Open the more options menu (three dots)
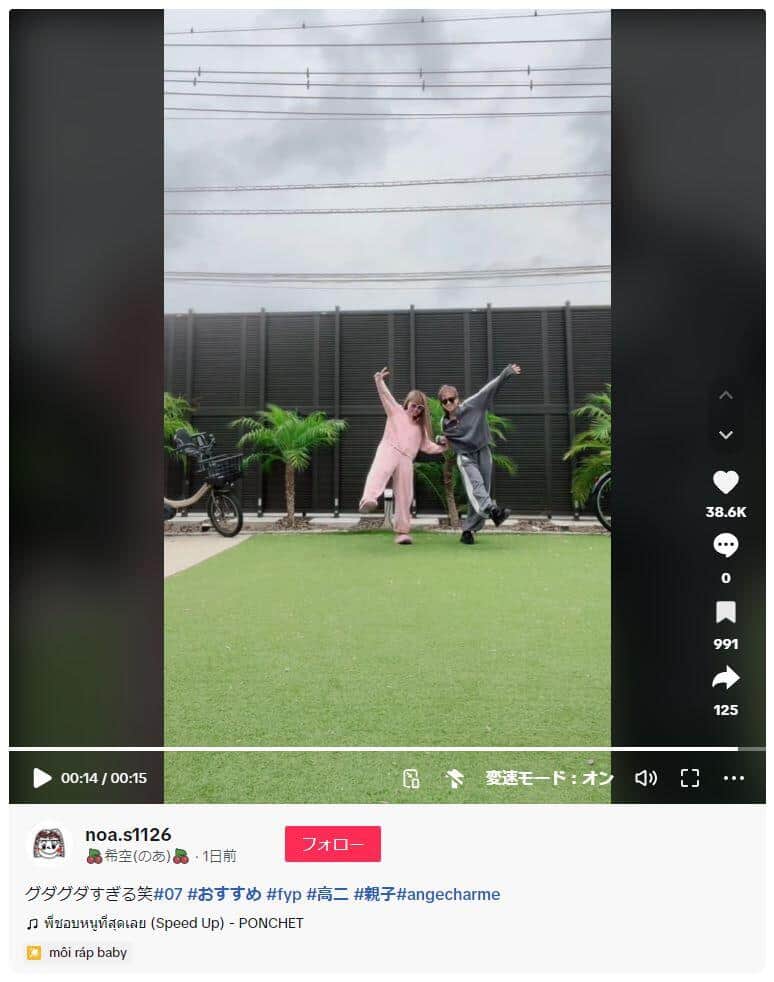 [735, 778]
